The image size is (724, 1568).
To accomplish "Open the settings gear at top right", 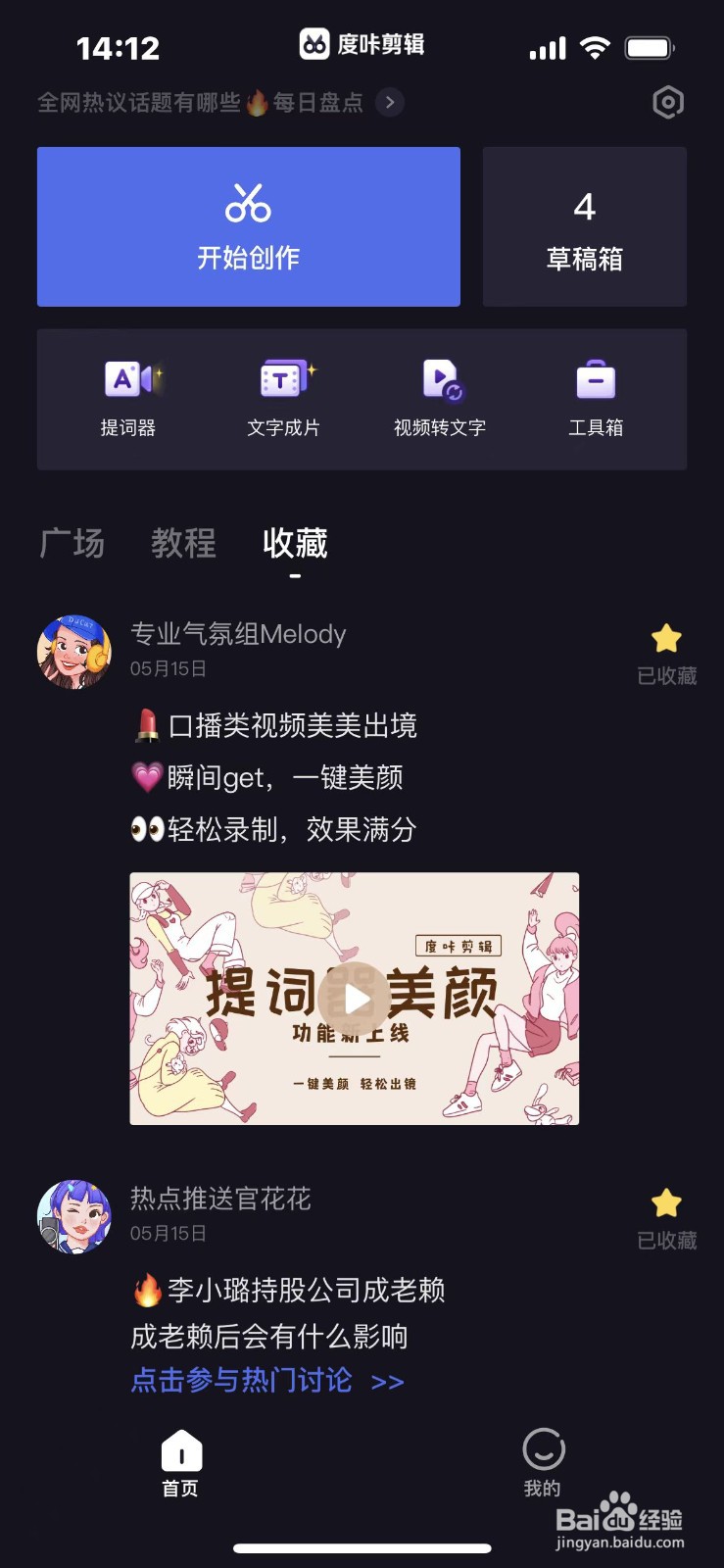I will pos(667,102).
